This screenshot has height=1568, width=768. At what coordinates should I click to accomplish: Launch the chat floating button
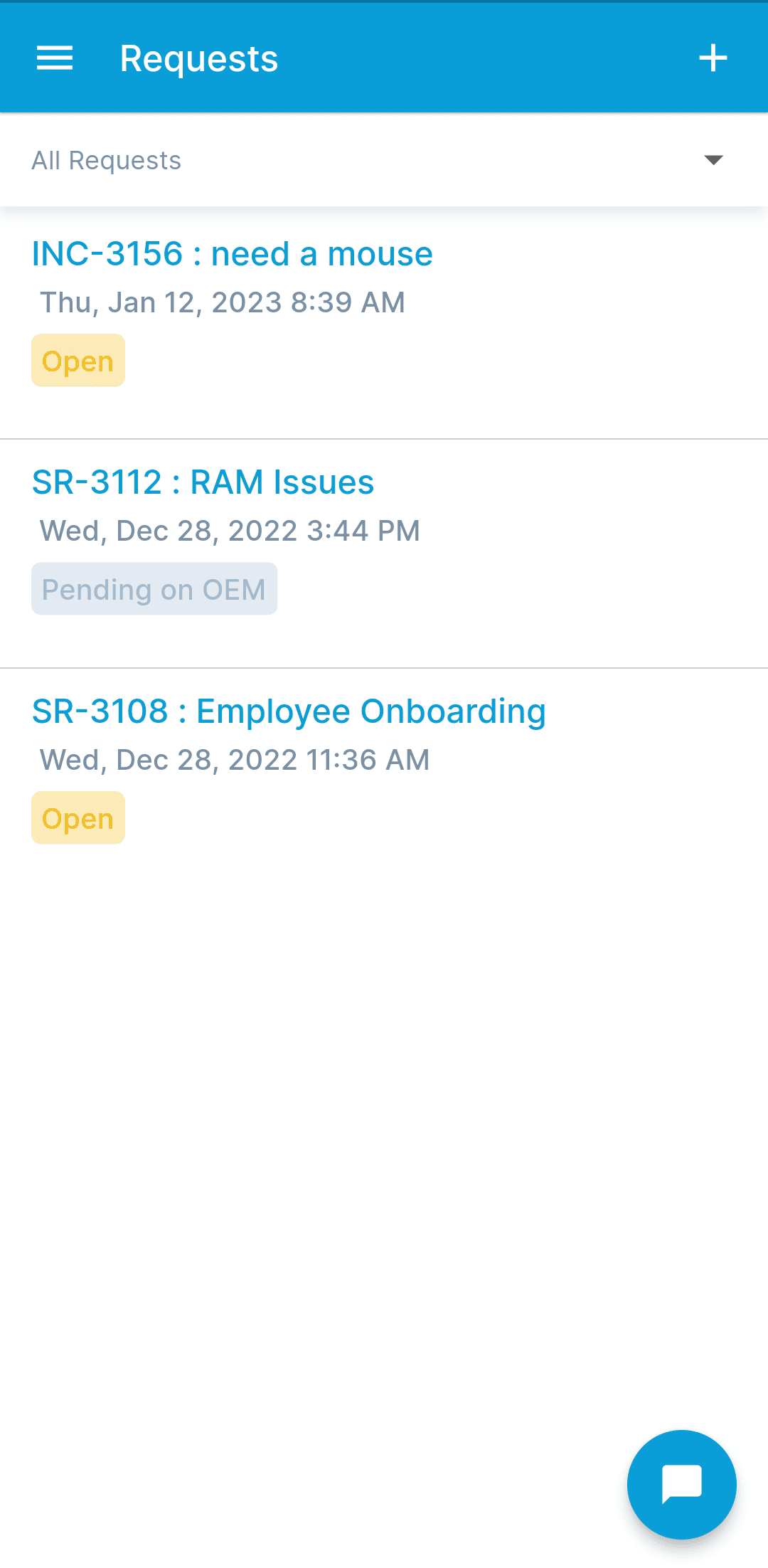click(681, 1484)
